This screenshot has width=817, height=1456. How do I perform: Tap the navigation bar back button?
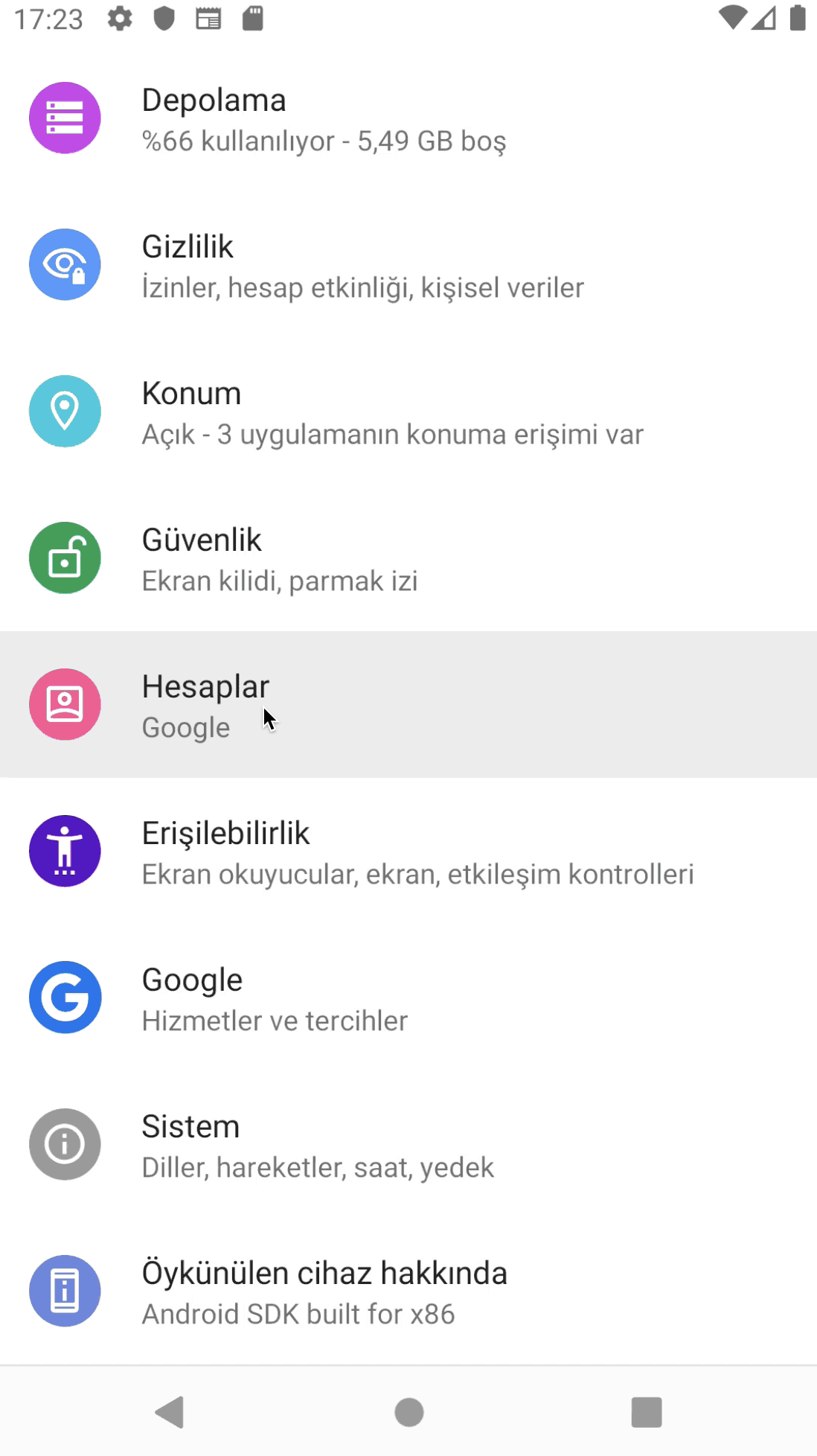(170, 1412)
